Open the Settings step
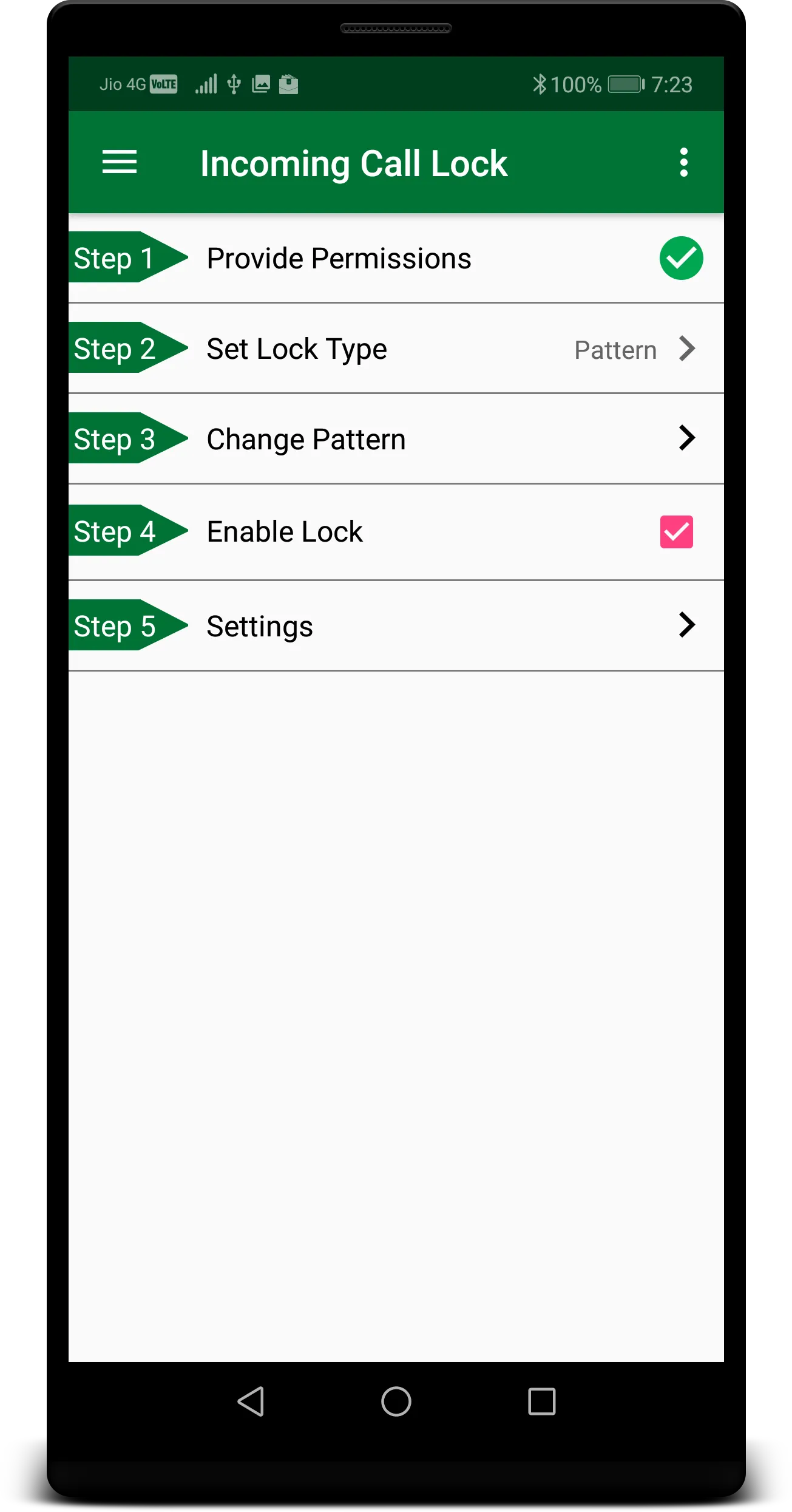792x1512 pixels. pyautogui.click(x=259, y=625)
